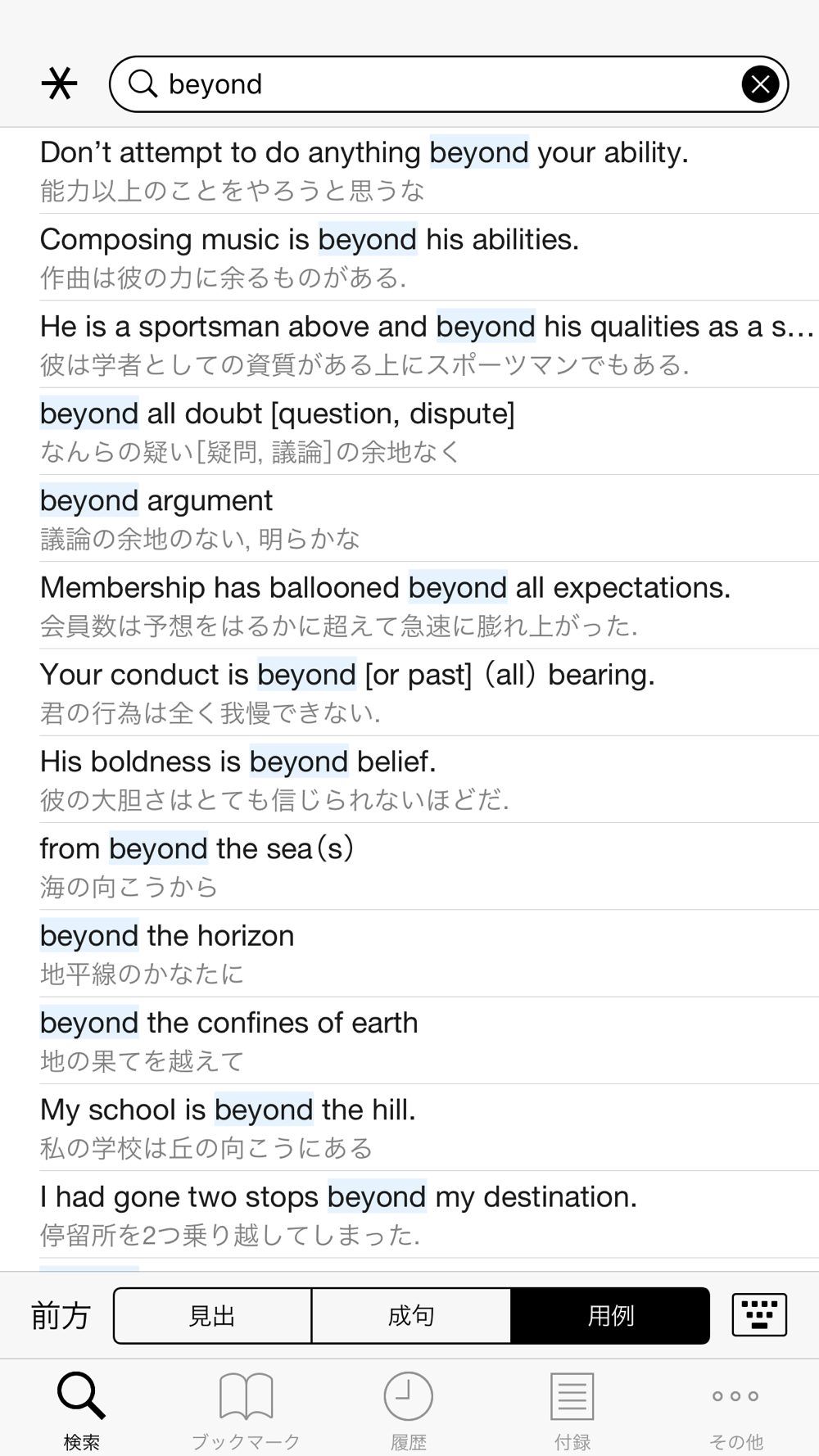Tap the asterisk wildcard icon
This screenshot has height=1456, width=819.
(x=59, y=84)
